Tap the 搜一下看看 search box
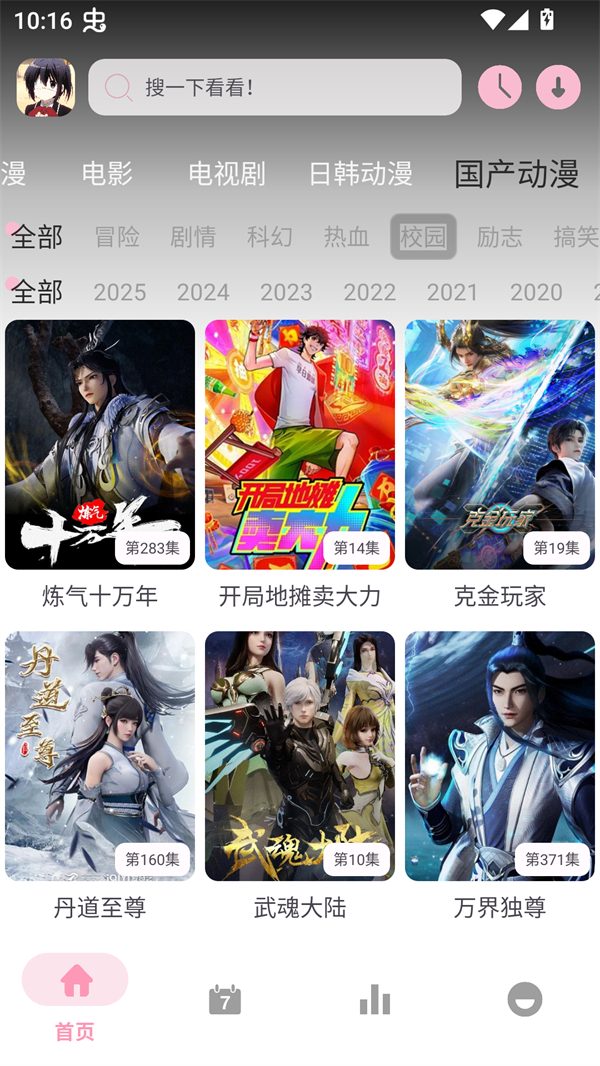The height and width of the screenshot is (1066, 600). (274, 87)
